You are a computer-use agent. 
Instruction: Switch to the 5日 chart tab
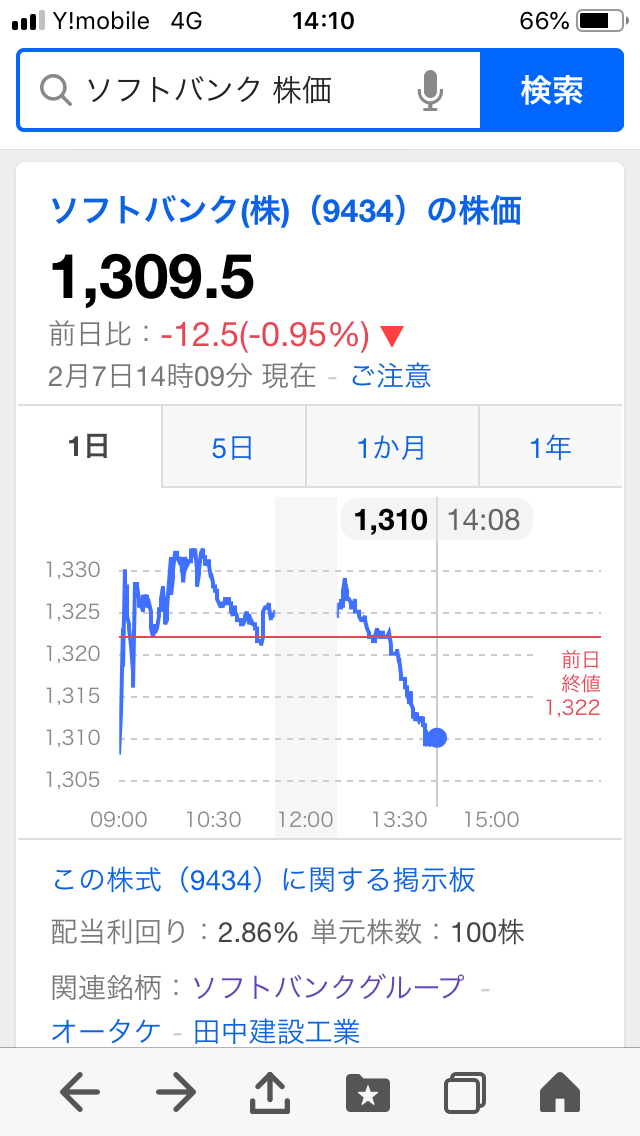point(233,447)
